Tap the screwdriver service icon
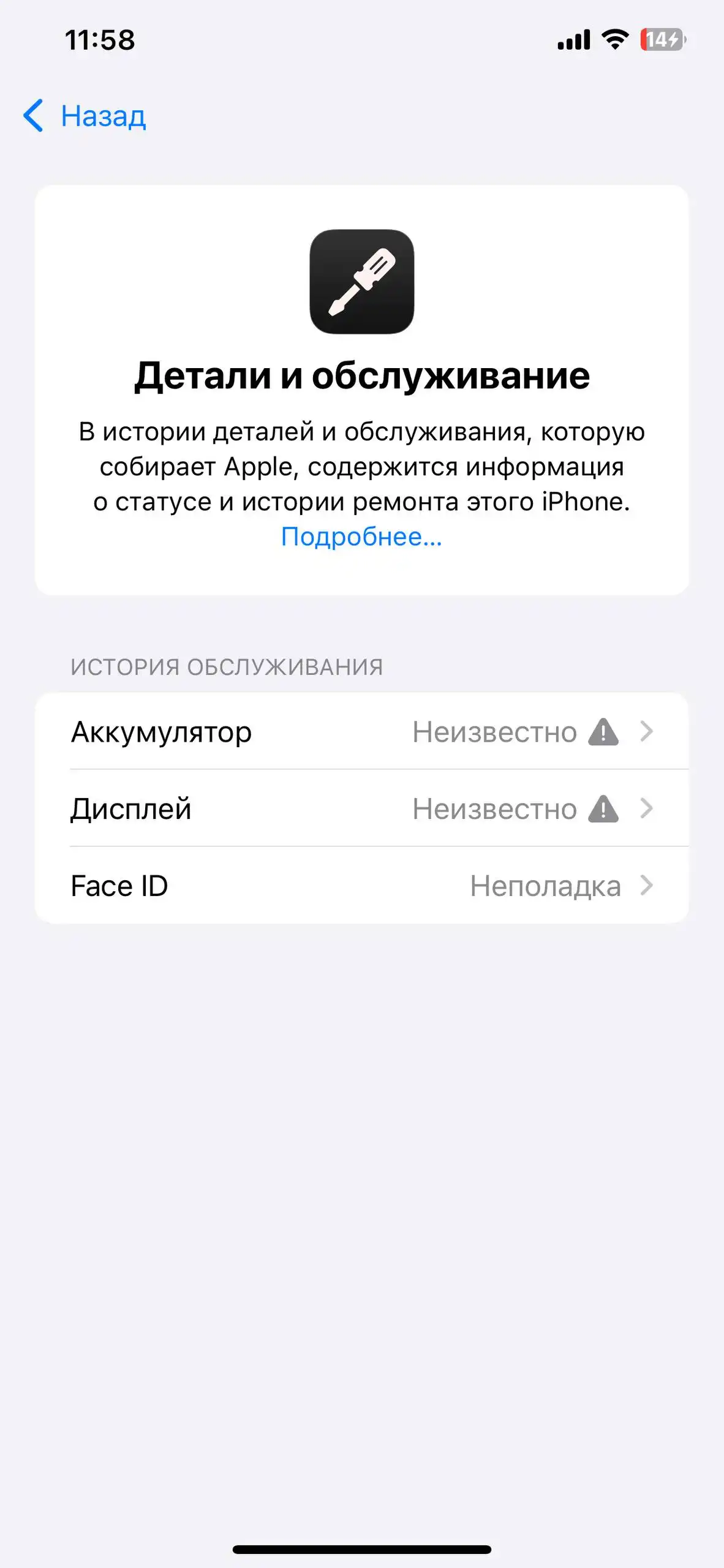Screen dimensions: 724x1568 pos(362,281)
